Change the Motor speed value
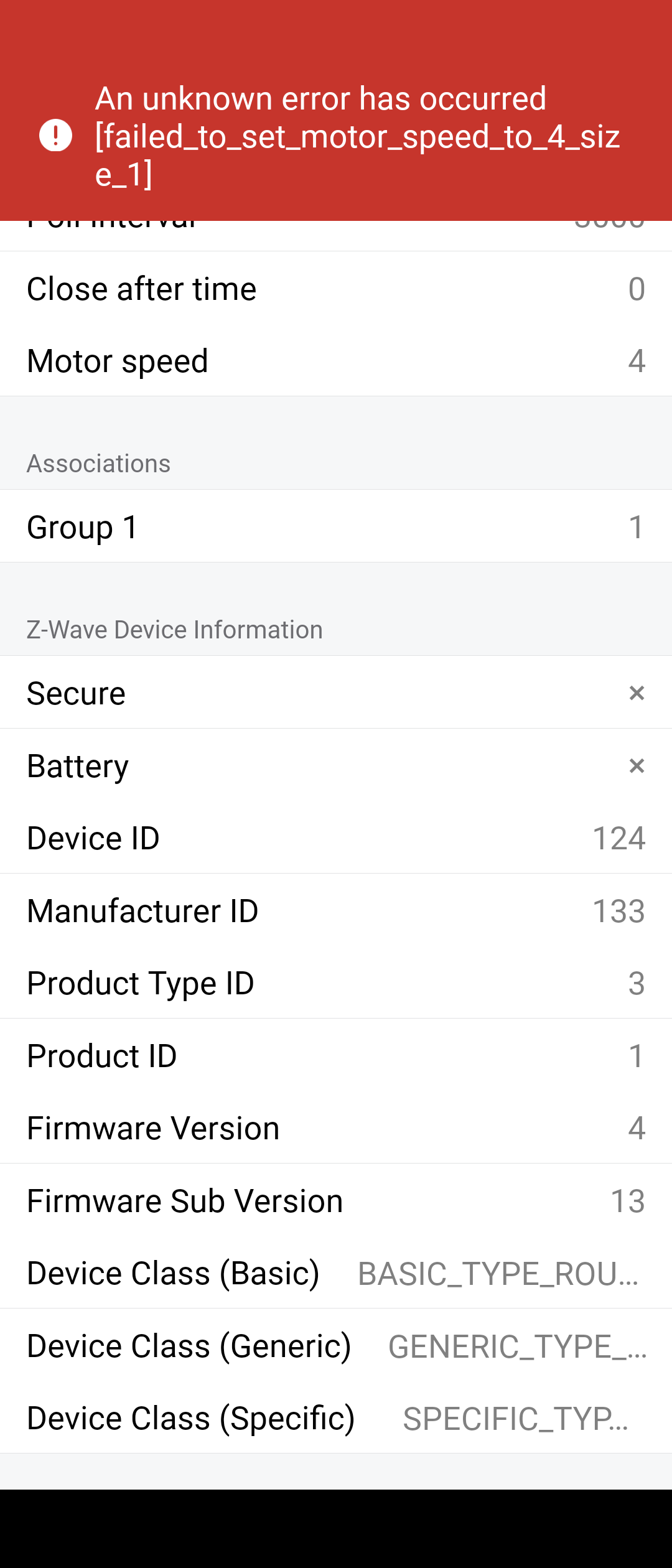Image resolution: width=672 pixels, height=1568 pixels. pos(336,361)
